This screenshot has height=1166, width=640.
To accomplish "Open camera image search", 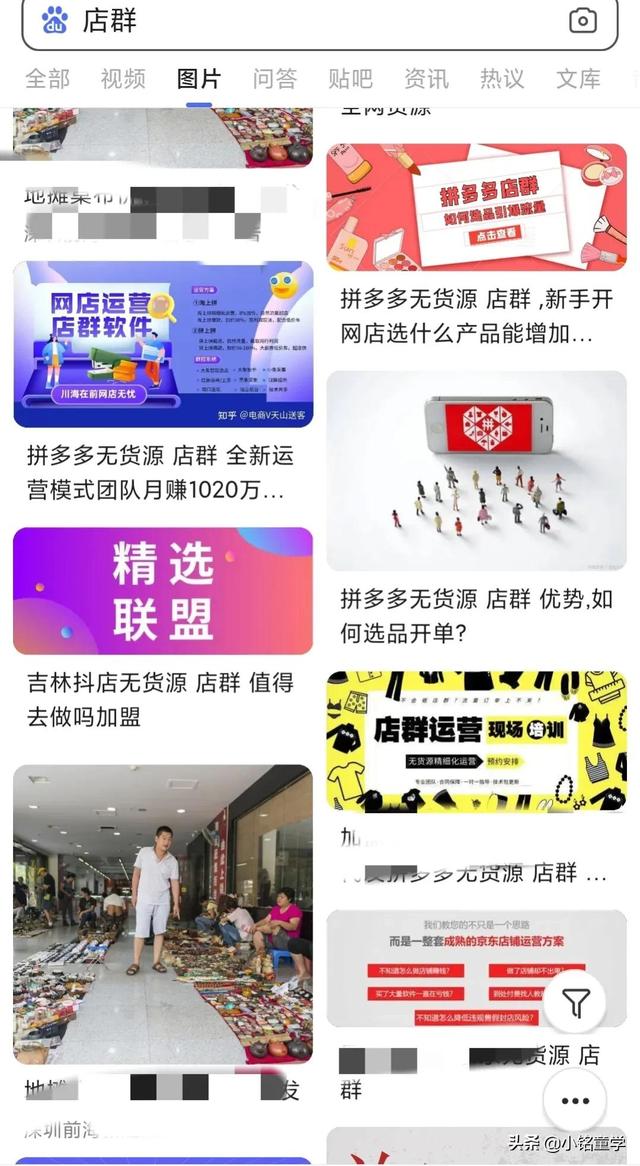I will [x=583, y=21].
